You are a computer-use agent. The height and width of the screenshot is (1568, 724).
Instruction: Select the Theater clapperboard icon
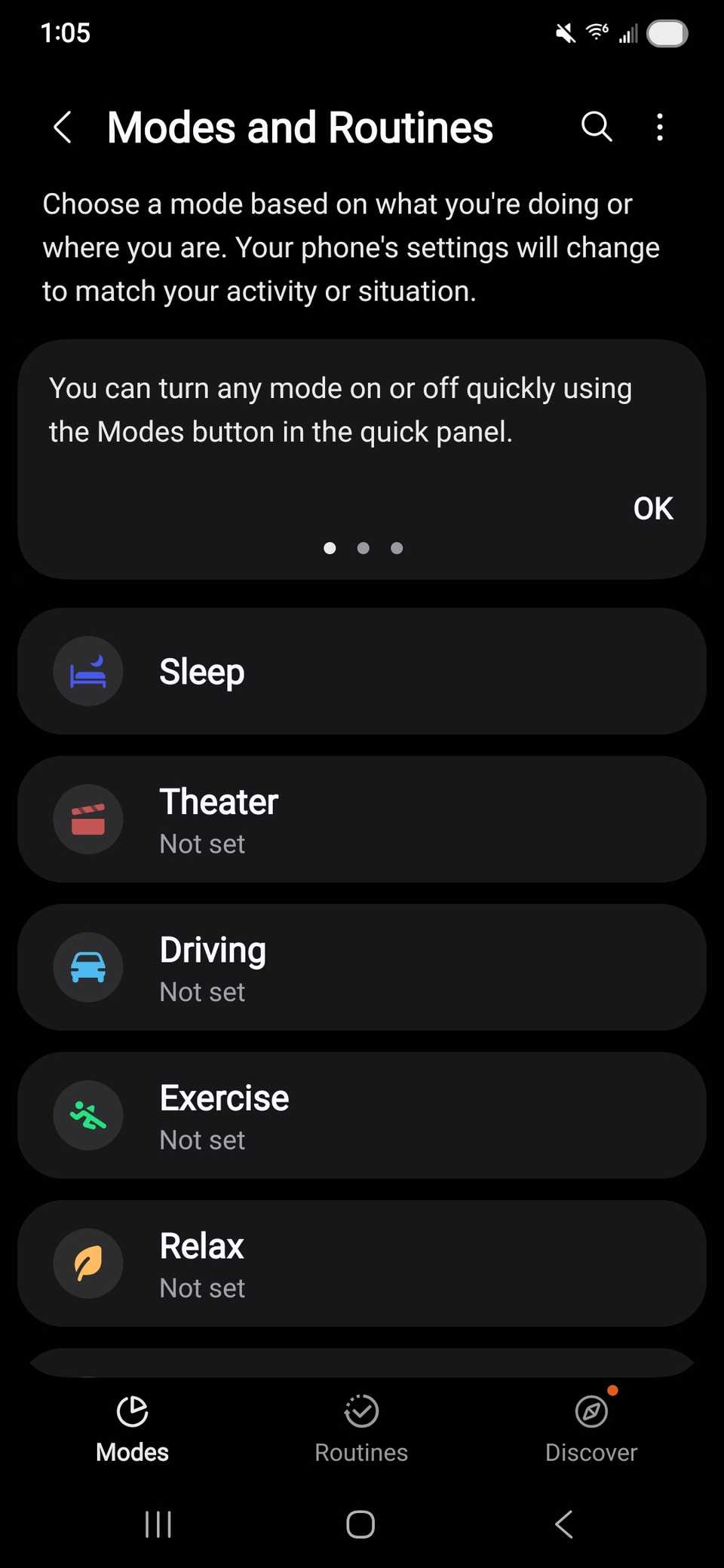pos(88,819)
